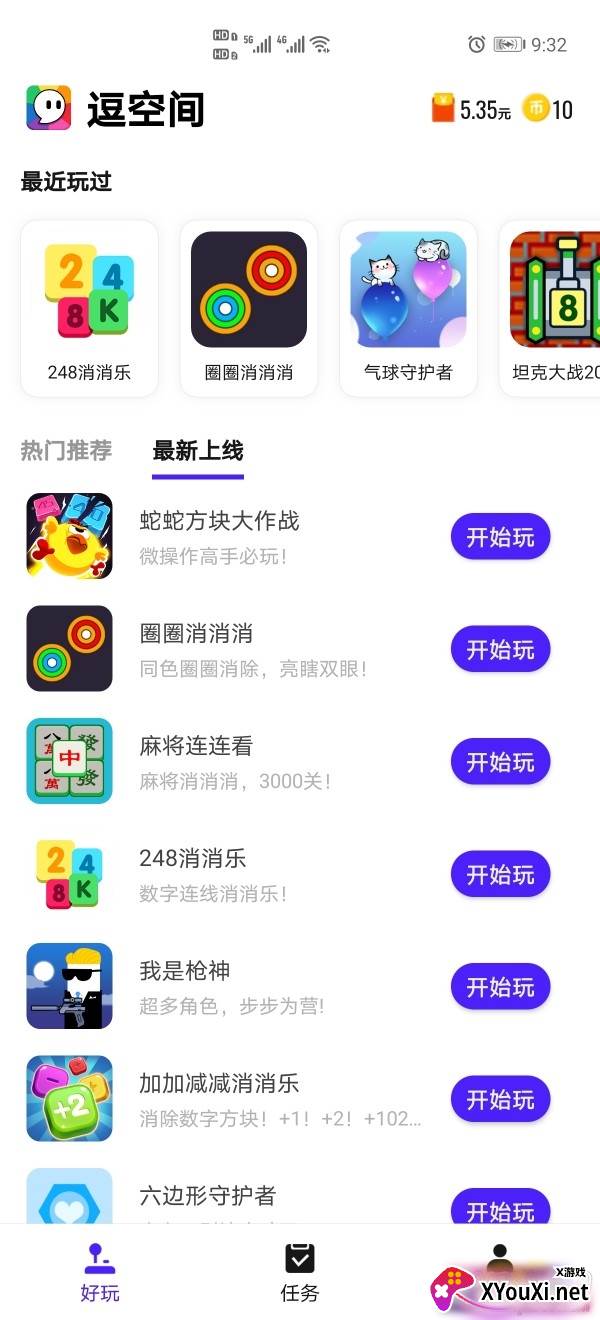Start playing 加加减减消消乐
Screen dimensions: 600x1320
coord(500,1099)
